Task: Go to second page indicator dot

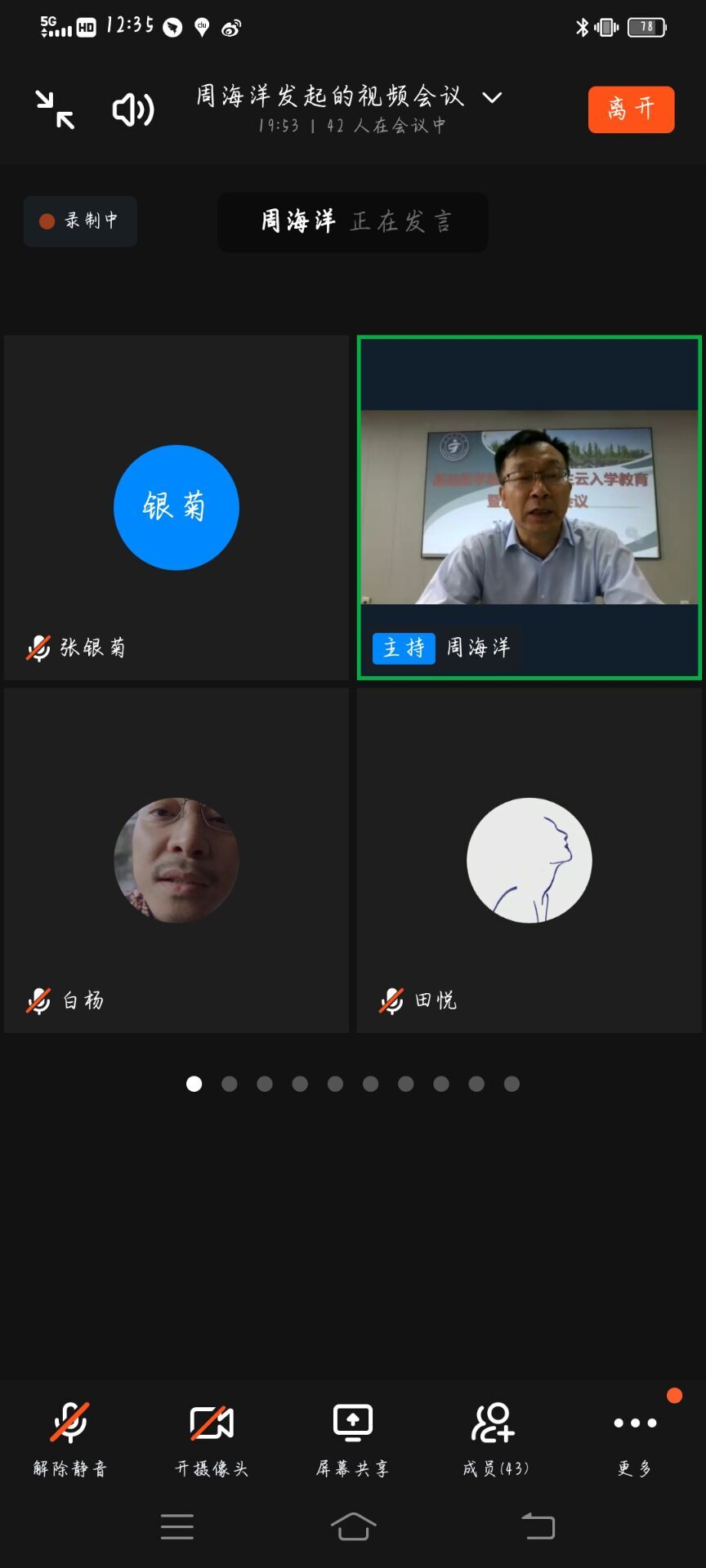Action: 230,1084
